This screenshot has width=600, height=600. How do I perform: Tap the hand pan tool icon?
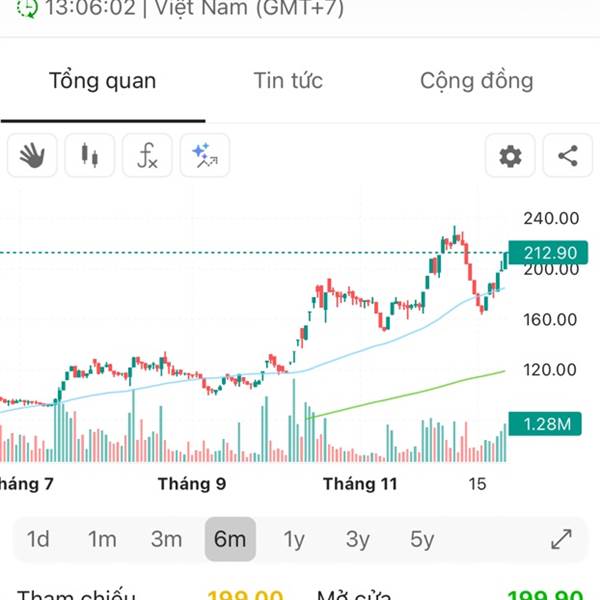[x=32, y=155]
